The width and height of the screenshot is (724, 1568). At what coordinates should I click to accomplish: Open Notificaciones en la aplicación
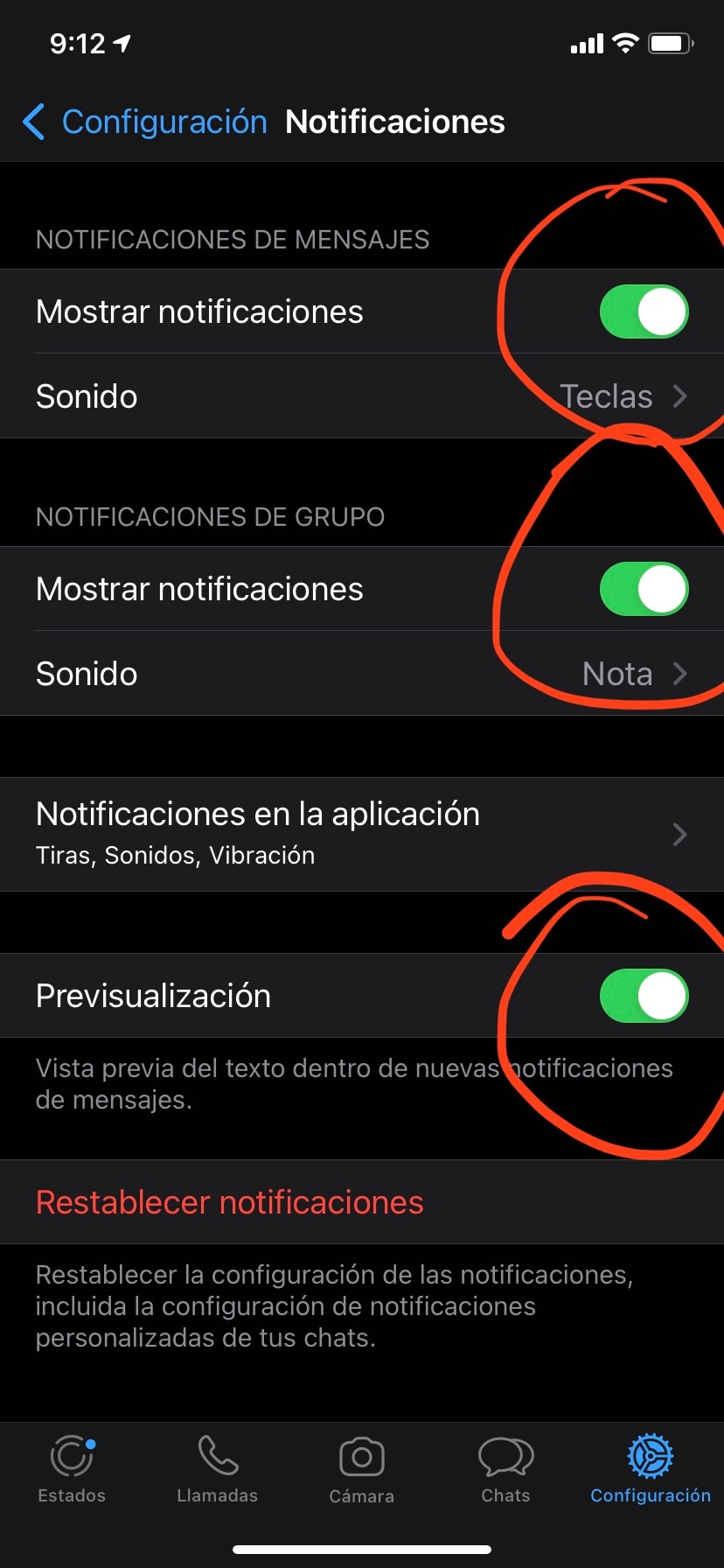[362, 834]
